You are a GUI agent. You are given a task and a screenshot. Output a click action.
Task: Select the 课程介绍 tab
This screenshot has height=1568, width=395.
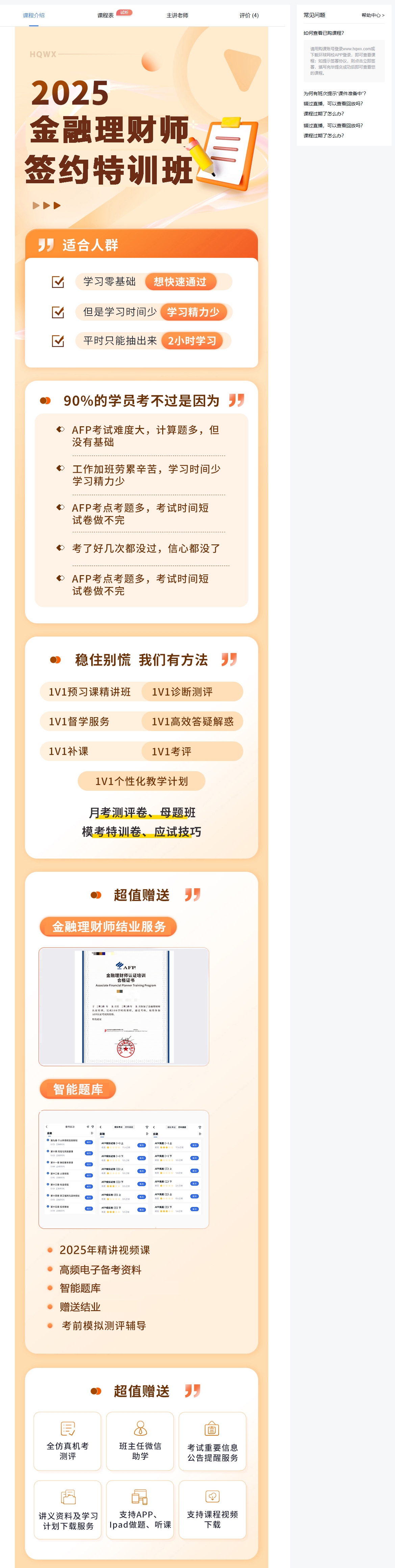click(x=33, y=15)
